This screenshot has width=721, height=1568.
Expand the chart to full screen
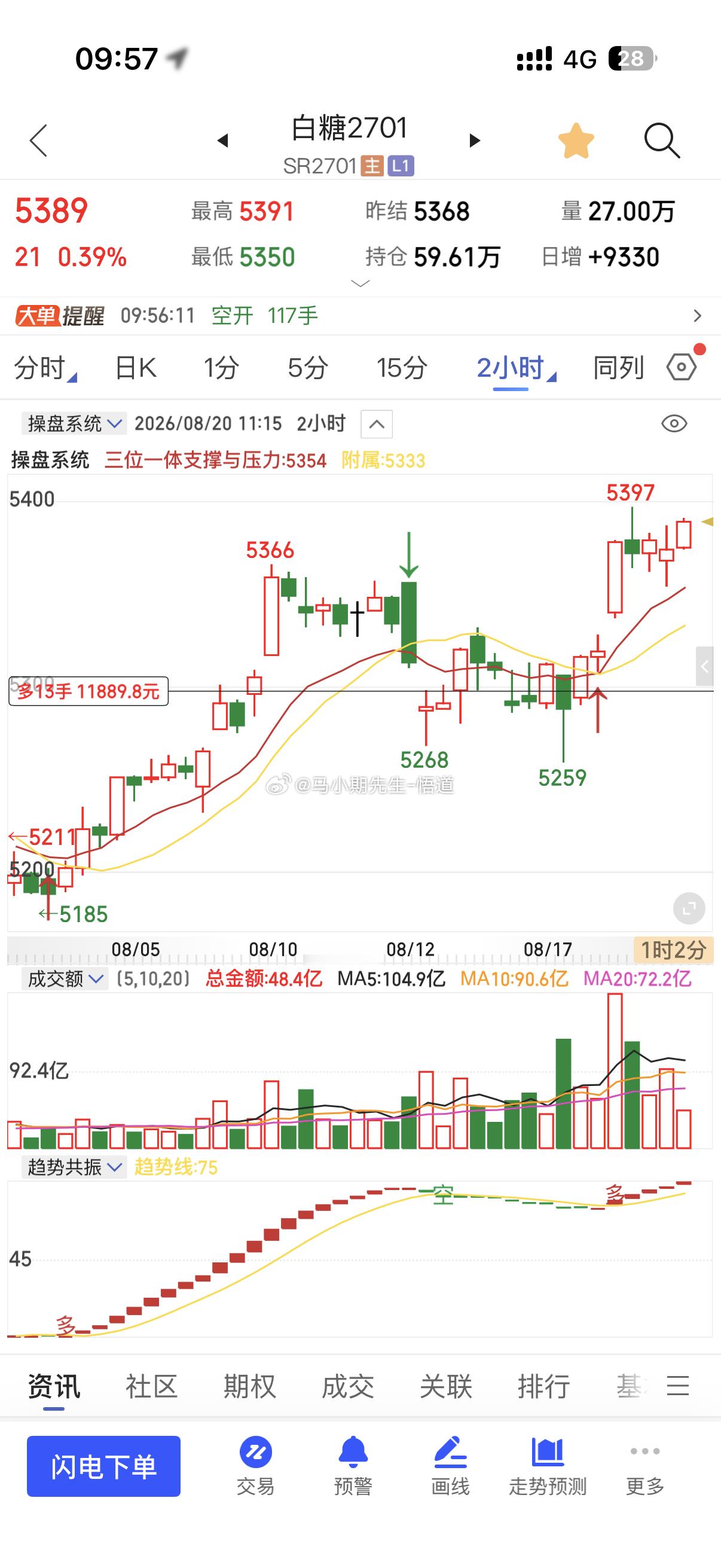point(689,909)
